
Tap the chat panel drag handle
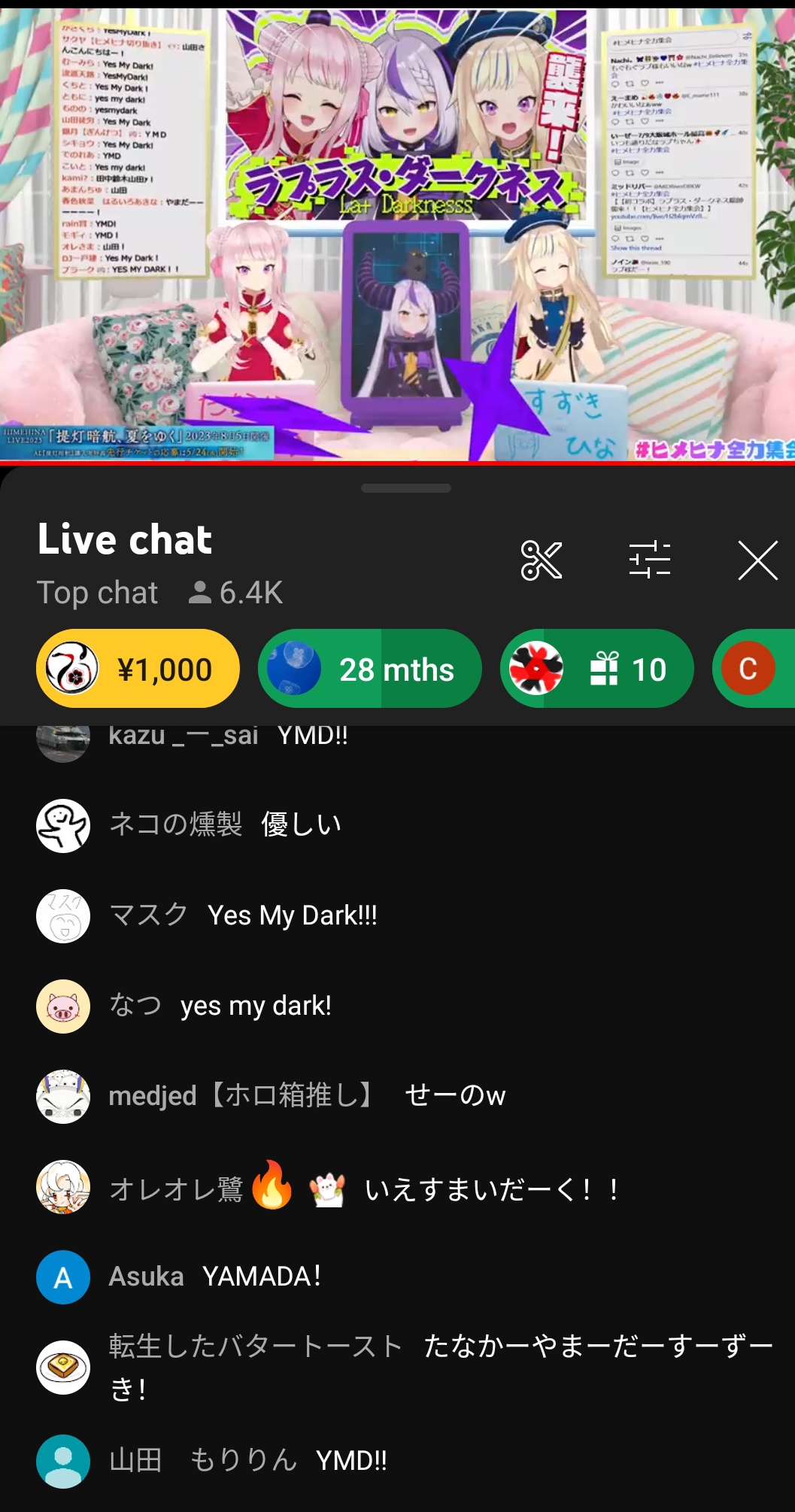[x=406, y=488]
